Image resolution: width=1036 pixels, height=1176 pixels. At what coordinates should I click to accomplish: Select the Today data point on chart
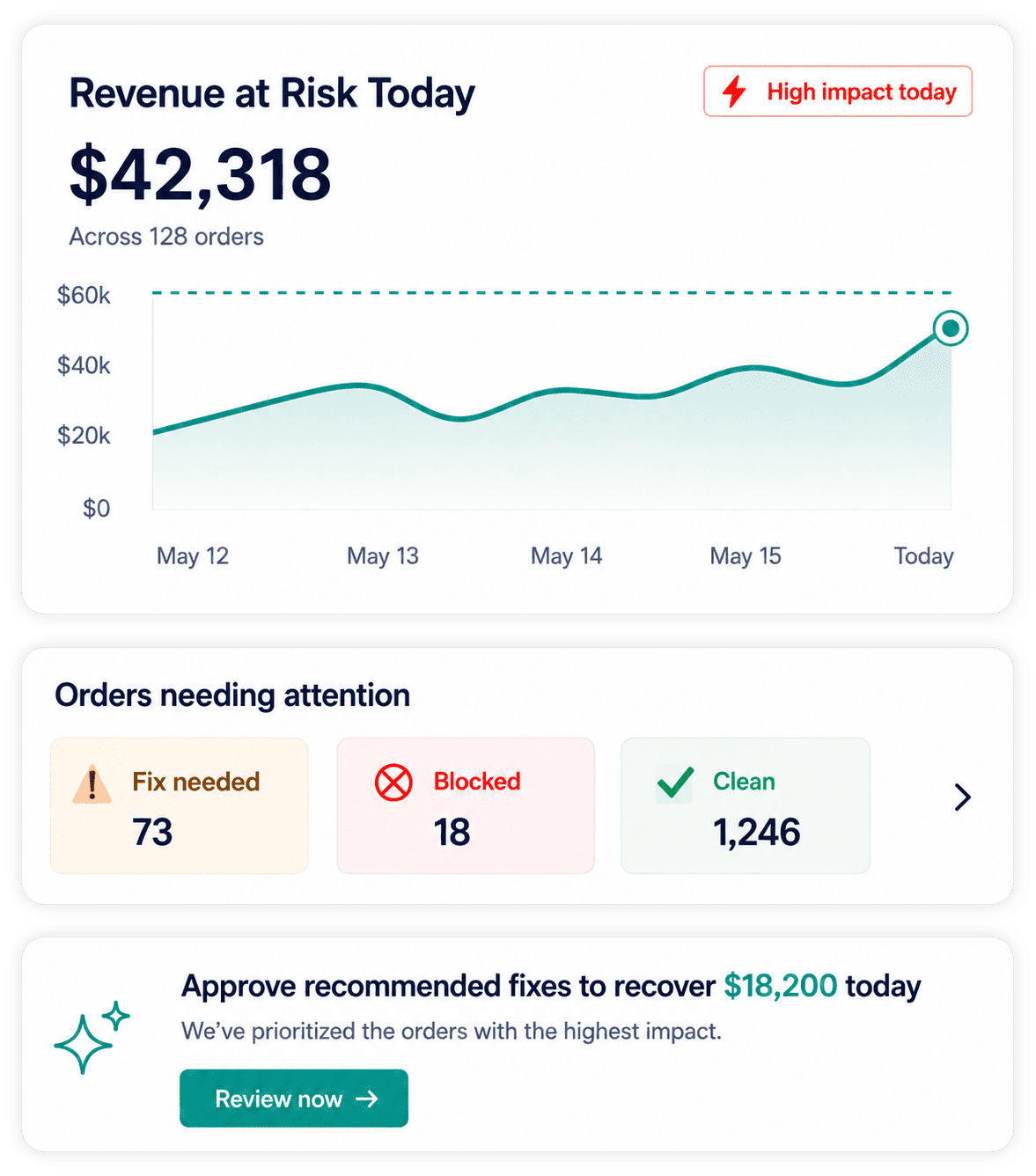[951, 329]
